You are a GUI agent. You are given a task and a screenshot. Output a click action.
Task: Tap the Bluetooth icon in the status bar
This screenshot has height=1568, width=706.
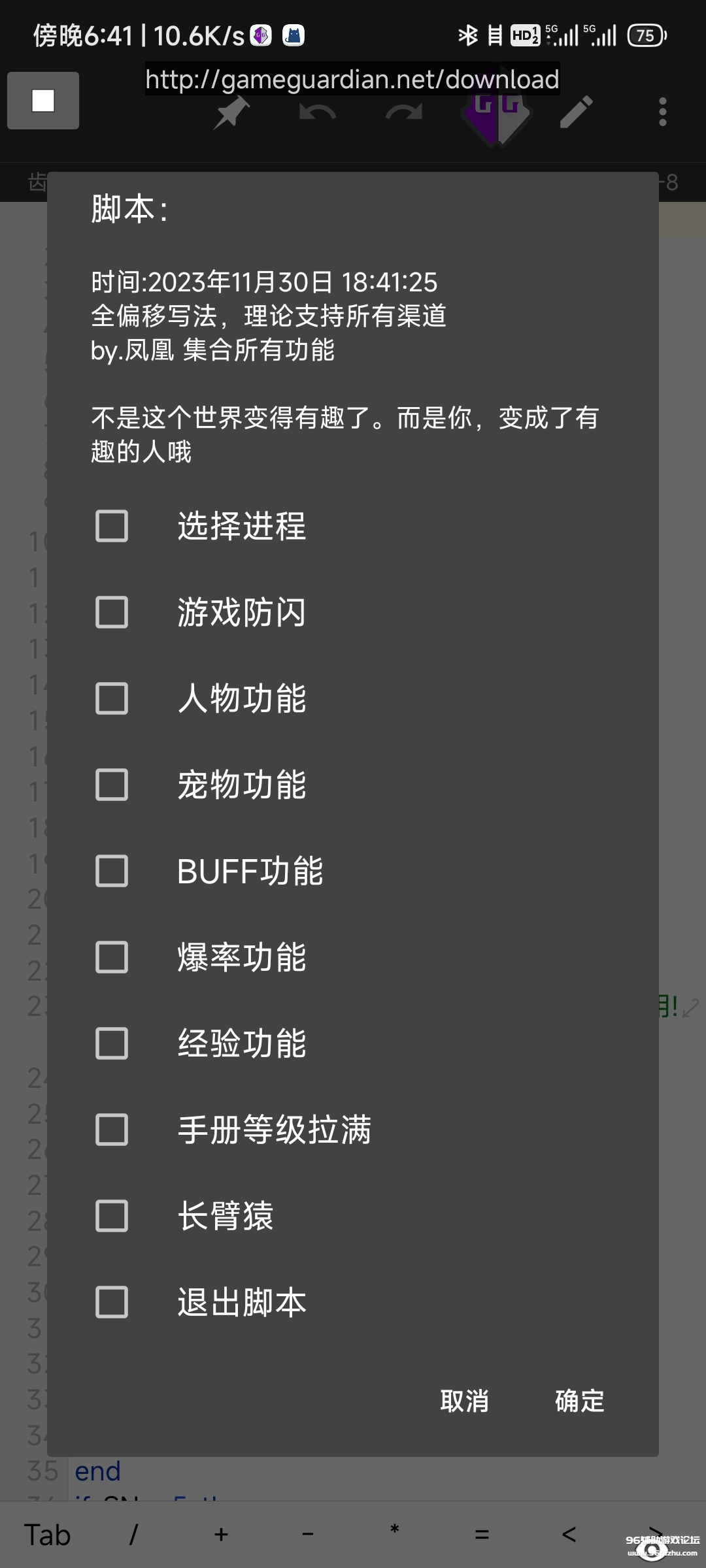tap(469, 35)
